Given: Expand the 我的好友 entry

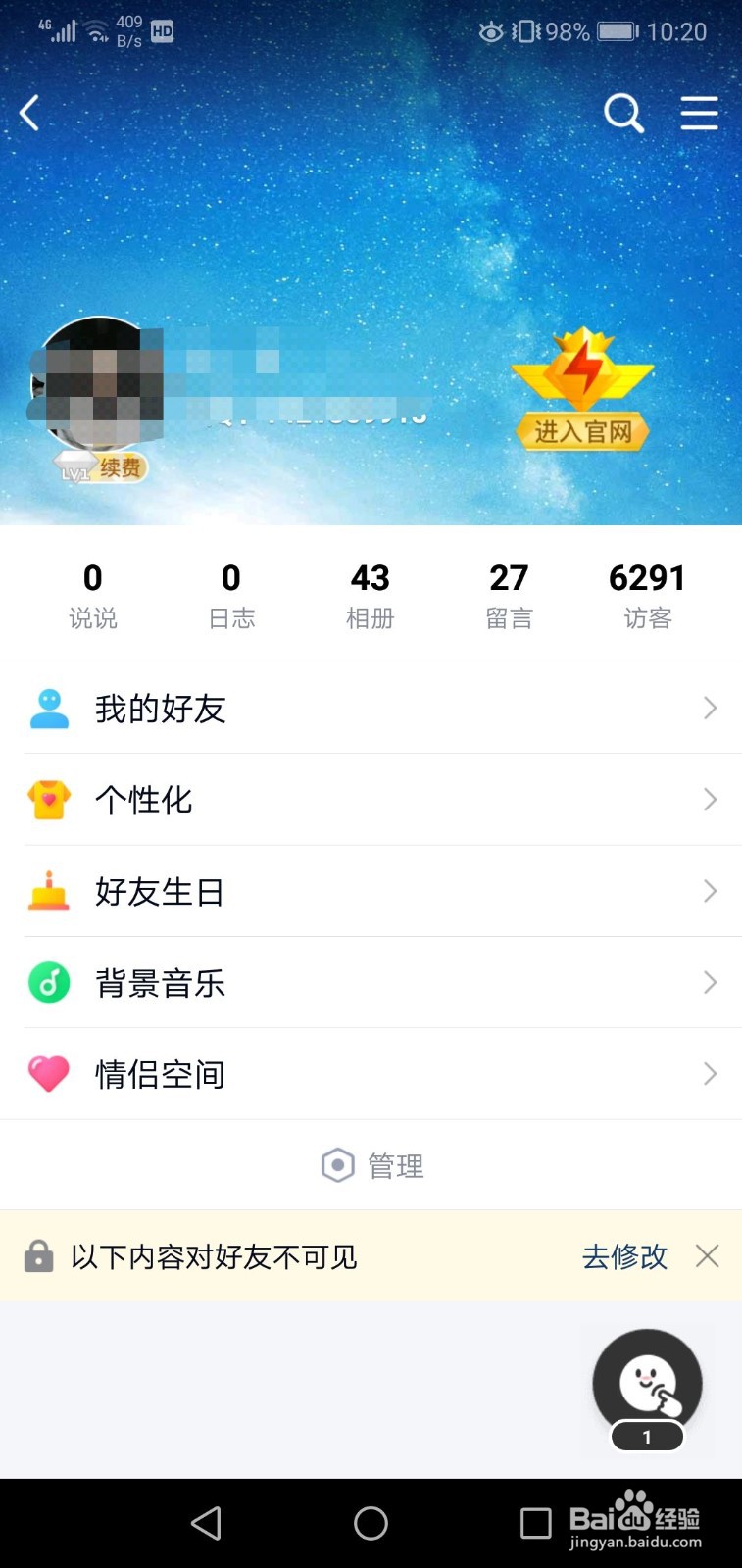Looking at the screenshot, I should (x=710, y=708).
